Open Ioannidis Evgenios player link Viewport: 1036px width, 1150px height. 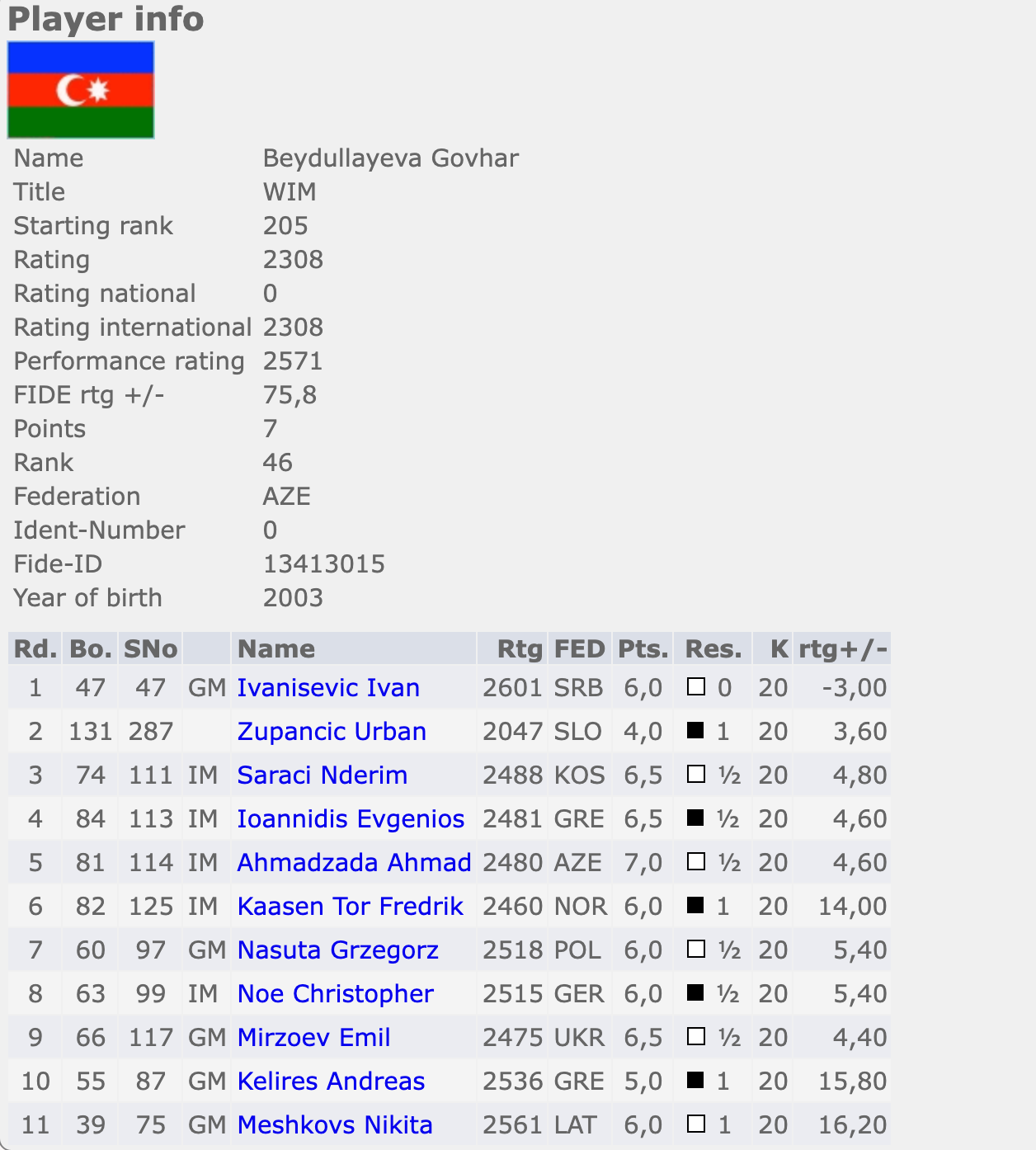[350, 818]
